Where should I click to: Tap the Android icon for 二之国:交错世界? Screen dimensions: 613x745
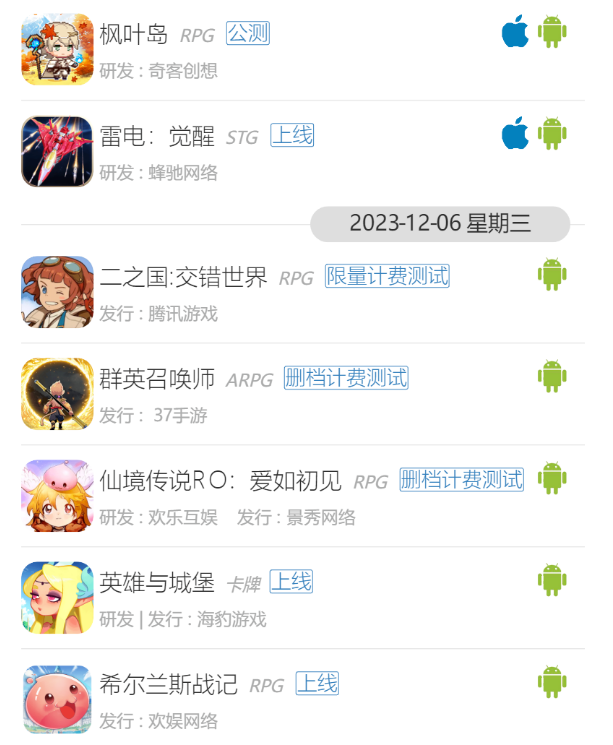pos(552,274)
